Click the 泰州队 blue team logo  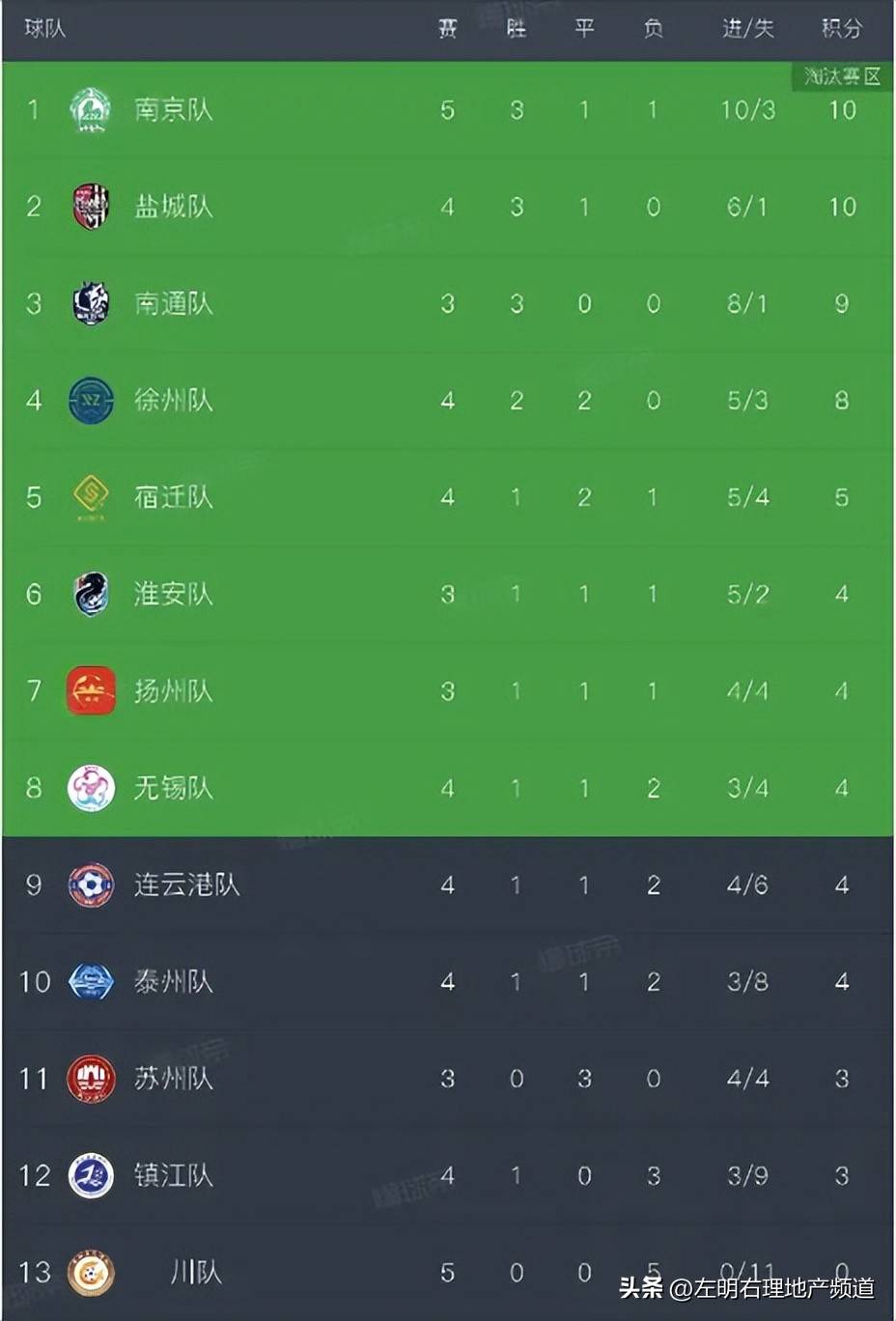pyautogui.click(x=92, y=982)
